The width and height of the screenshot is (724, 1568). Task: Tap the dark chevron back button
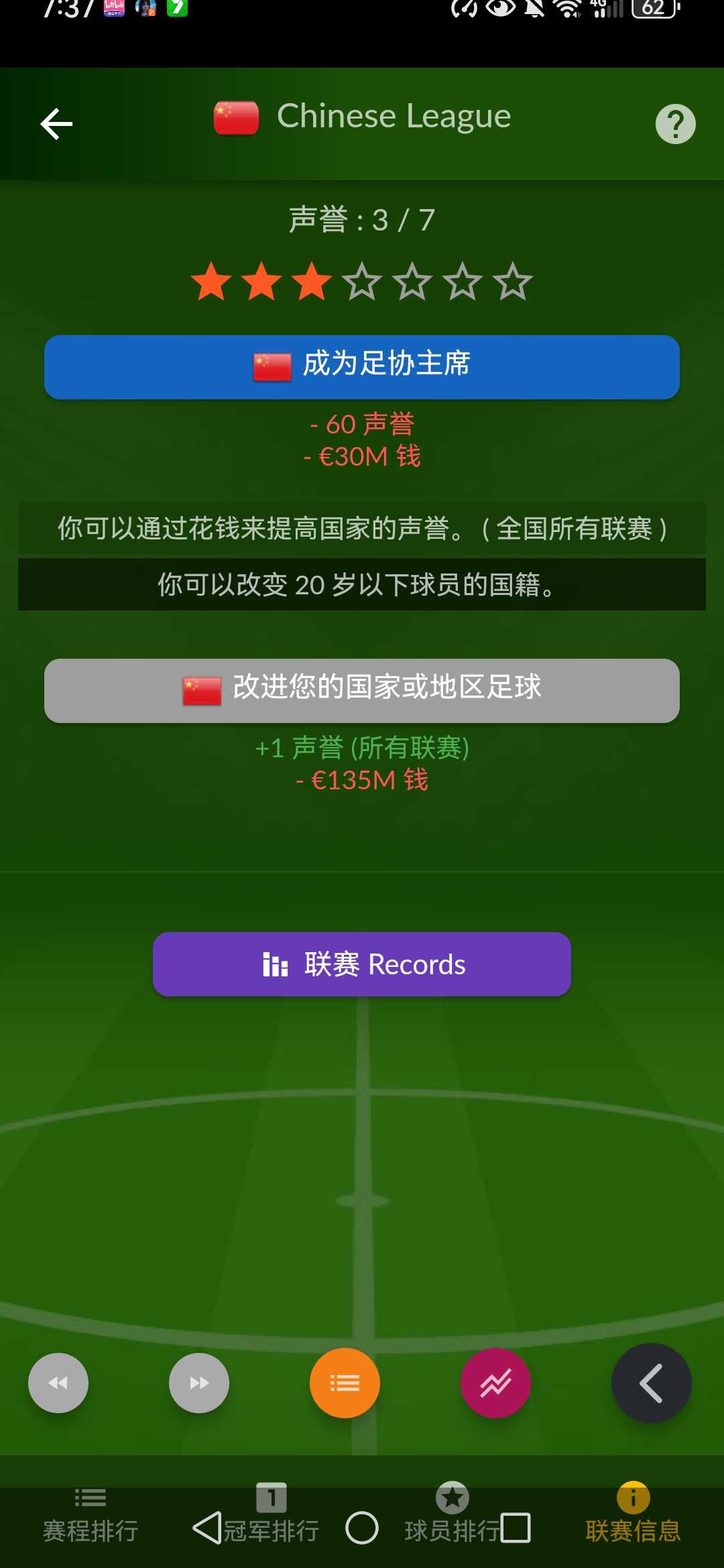tap(651, 1382)
